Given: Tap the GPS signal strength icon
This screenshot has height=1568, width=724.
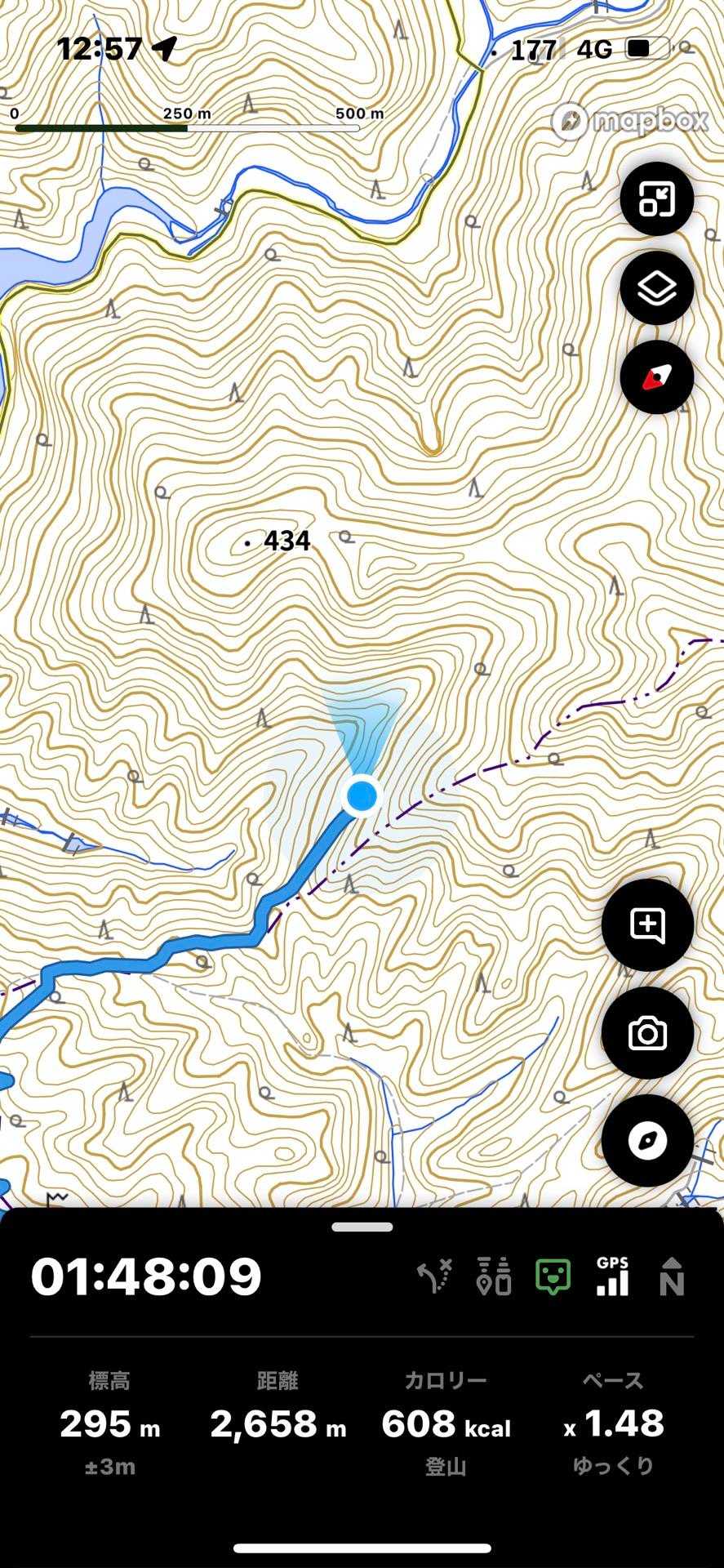Looking at the screenshot, I should pos(612,1276).
